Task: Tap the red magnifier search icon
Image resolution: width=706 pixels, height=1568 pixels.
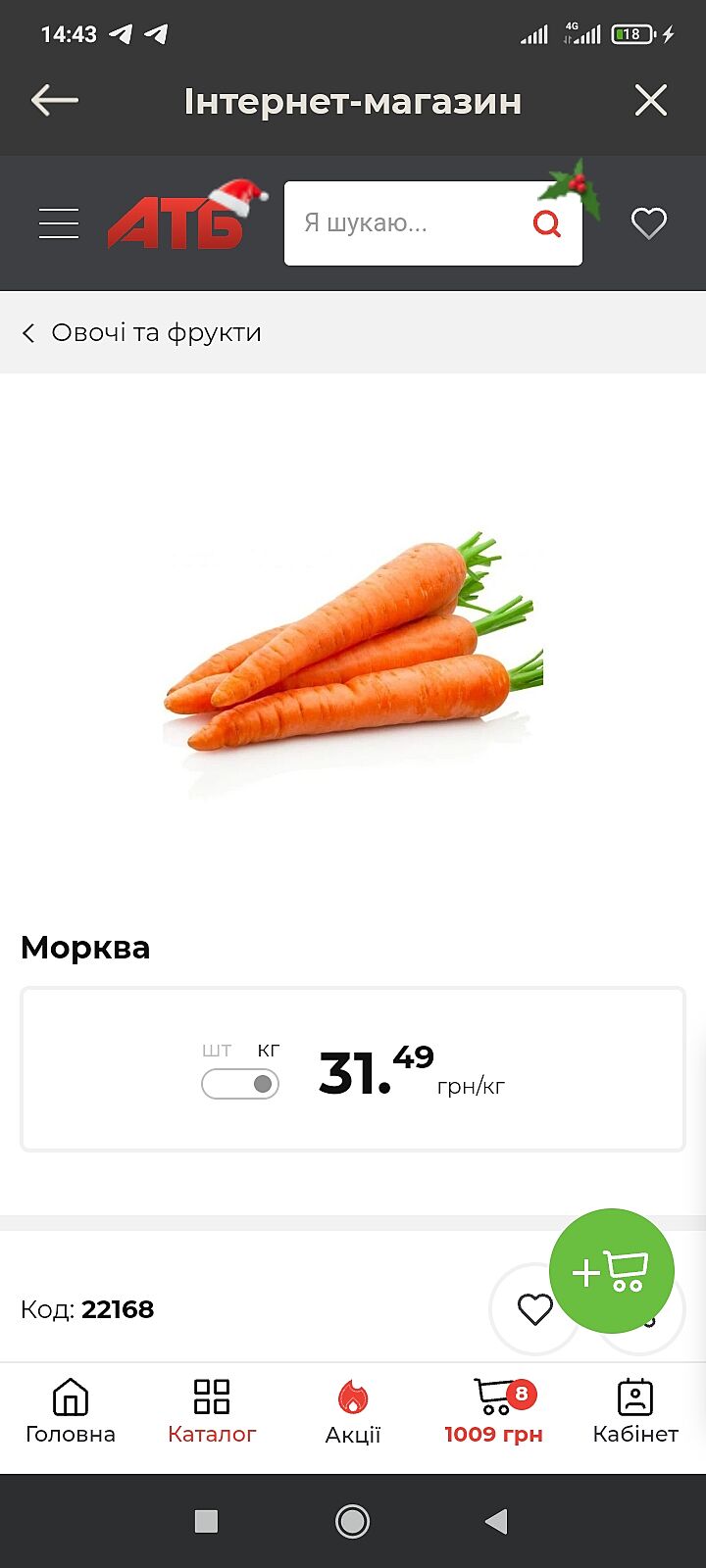Action: pos(547,223)
